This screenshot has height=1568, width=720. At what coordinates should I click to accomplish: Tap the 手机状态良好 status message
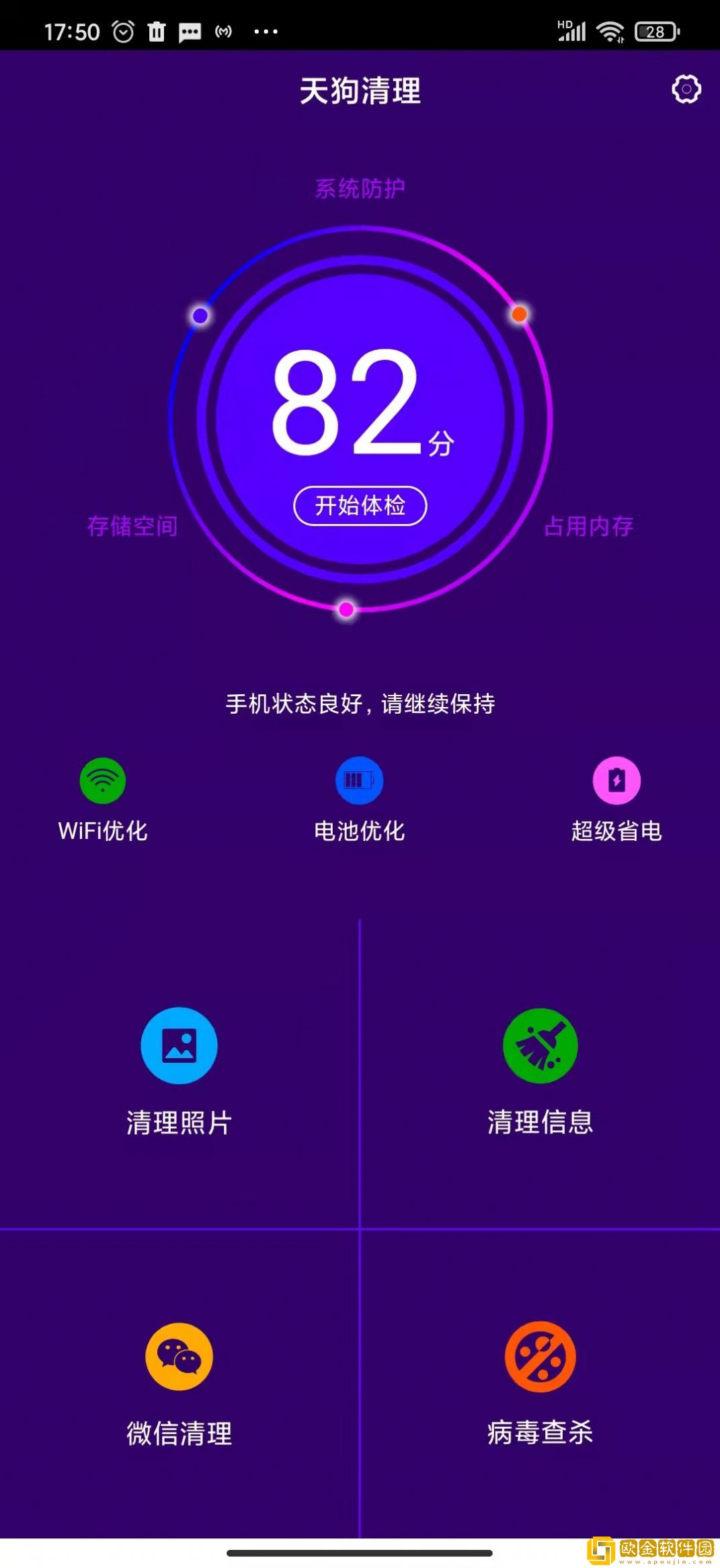[x=360, y=702]
